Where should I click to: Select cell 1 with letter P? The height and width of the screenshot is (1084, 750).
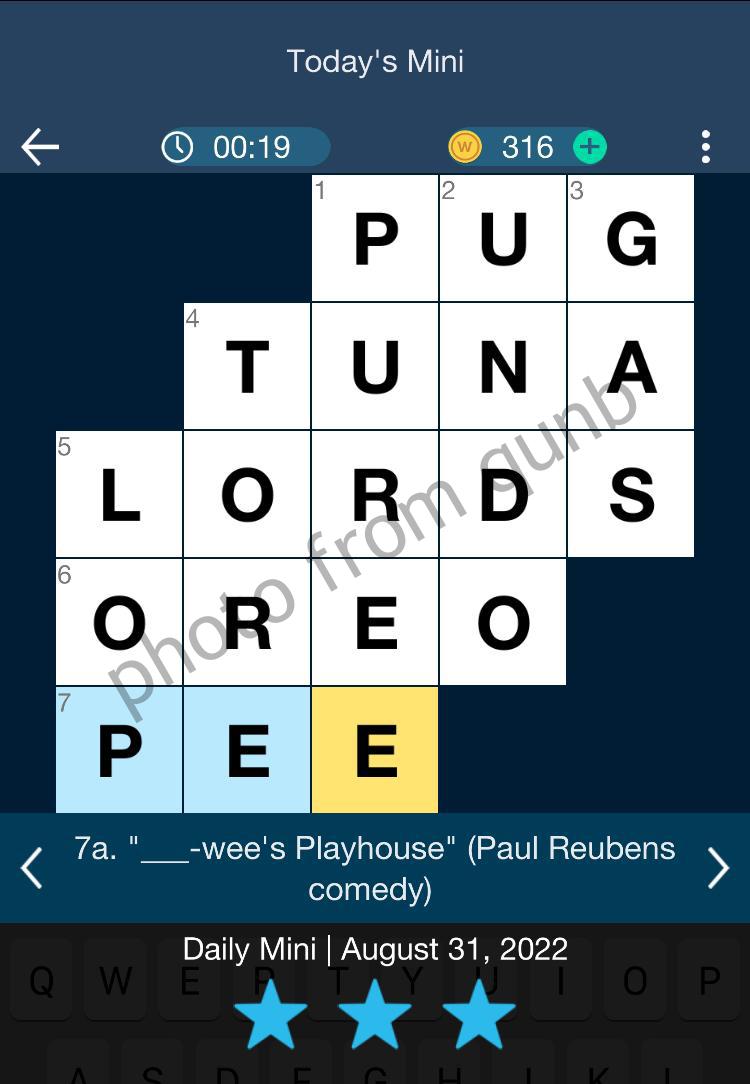coord(375,238)
